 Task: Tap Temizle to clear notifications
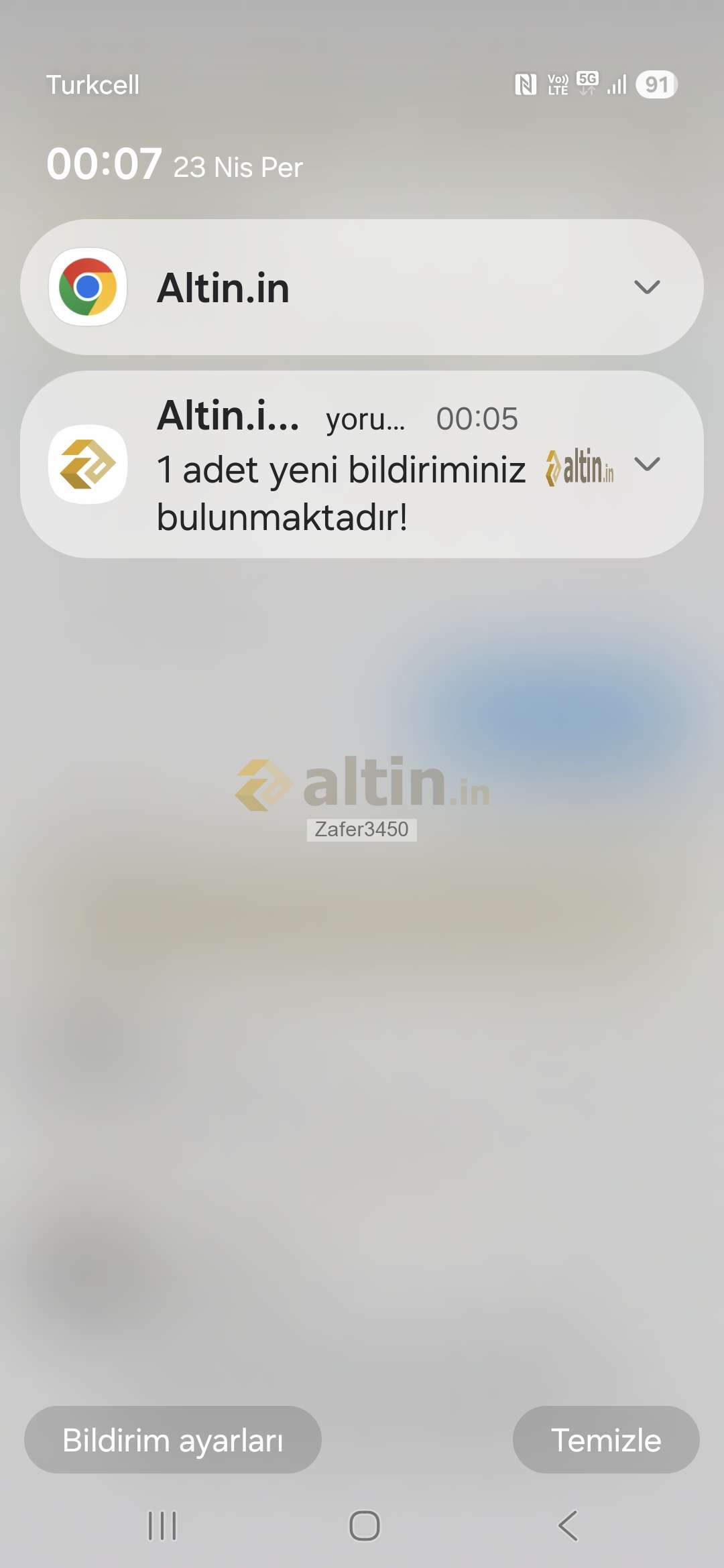pos(606,1439)
